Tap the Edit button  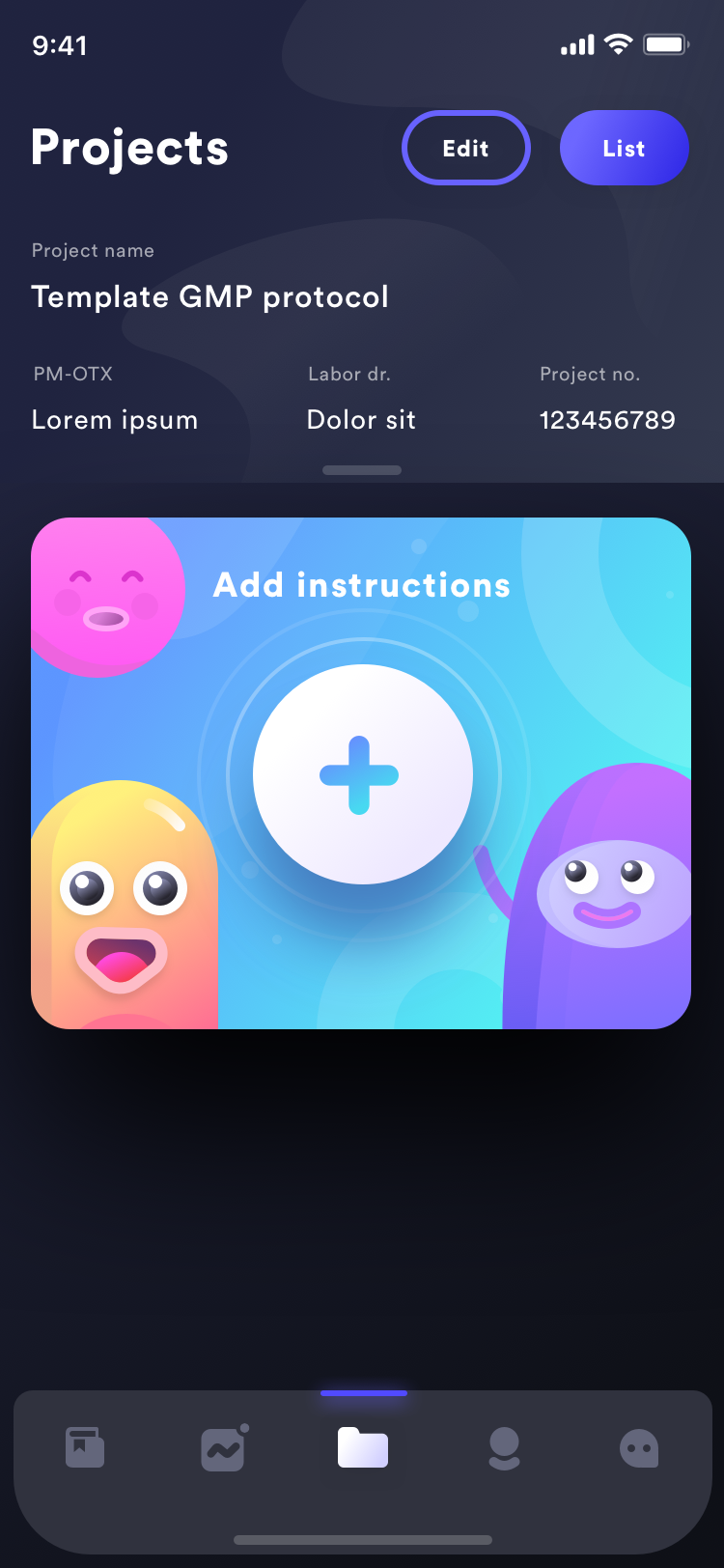(x=466, y=148)
